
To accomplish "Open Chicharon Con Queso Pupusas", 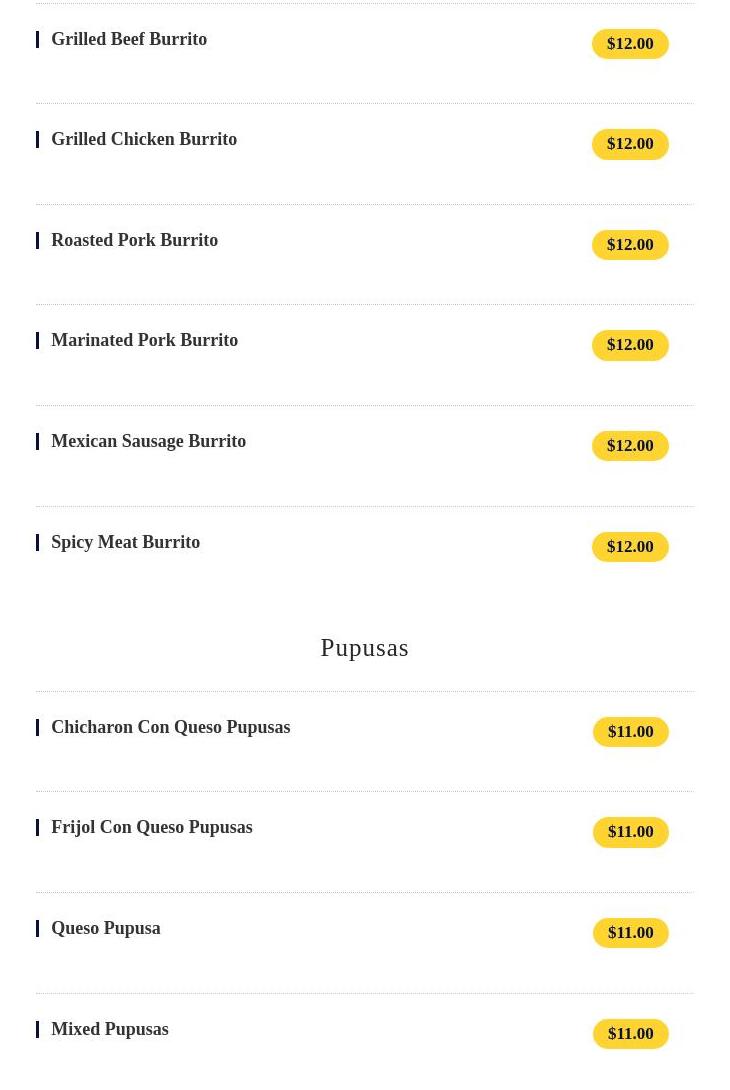I will point(170,728).
